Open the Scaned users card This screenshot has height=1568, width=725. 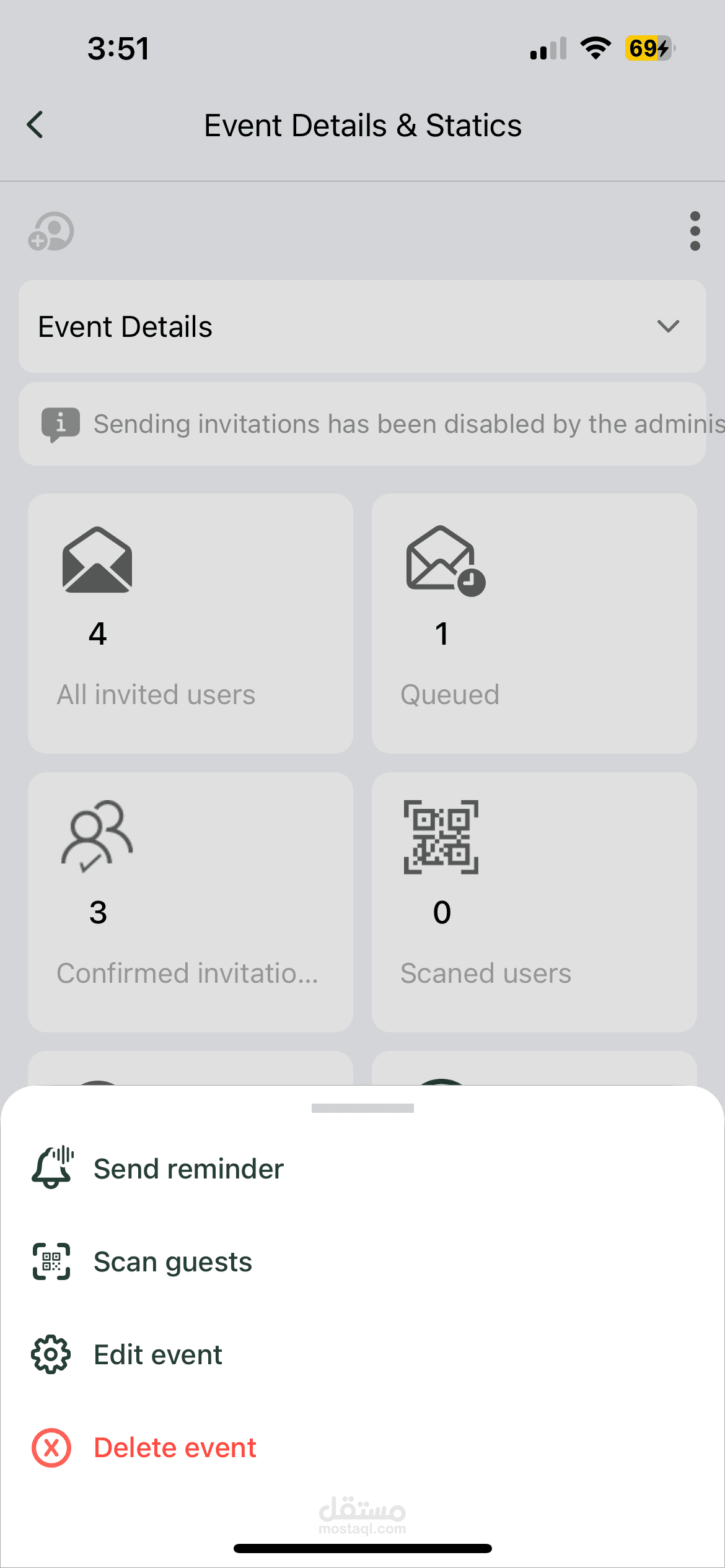click(x=534, y=902)
